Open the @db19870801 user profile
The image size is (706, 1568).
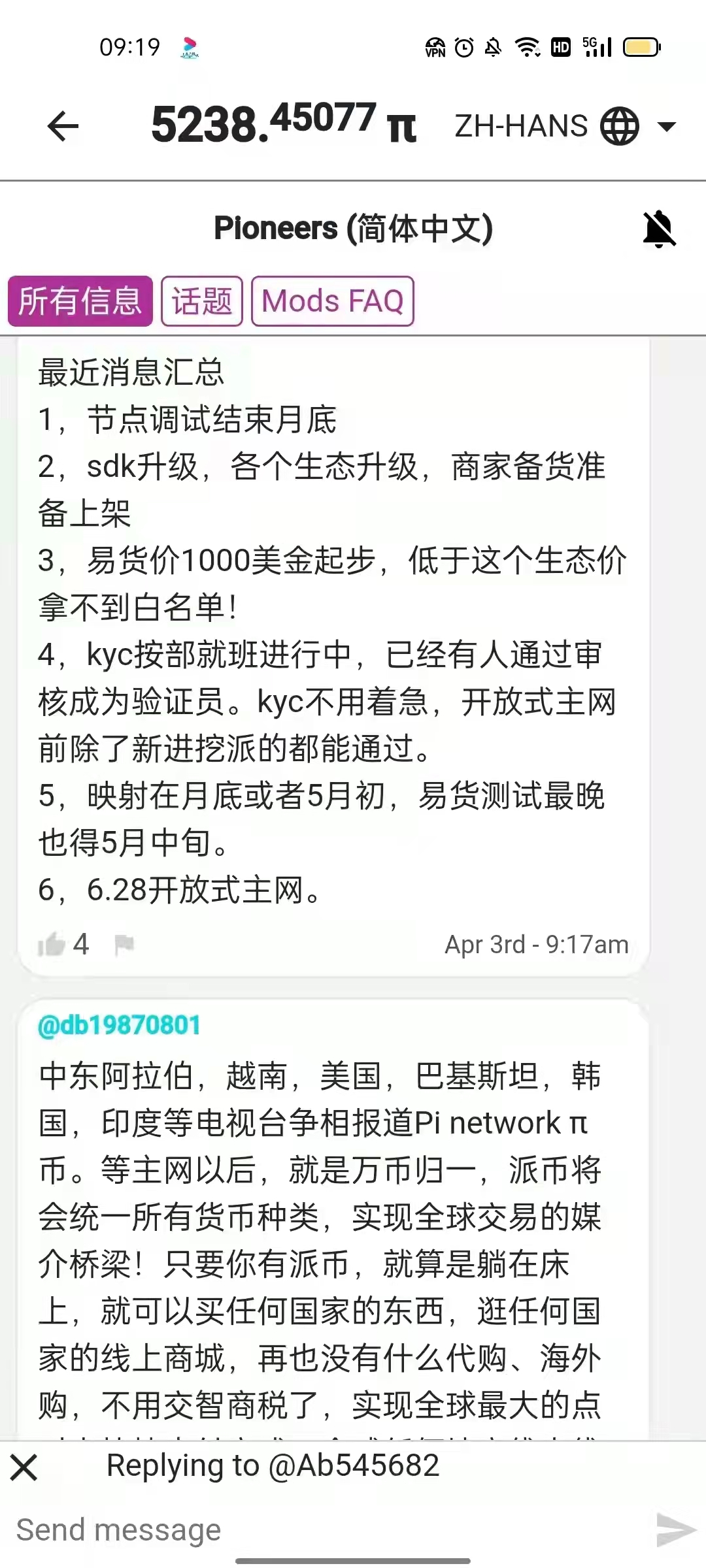119,1025
